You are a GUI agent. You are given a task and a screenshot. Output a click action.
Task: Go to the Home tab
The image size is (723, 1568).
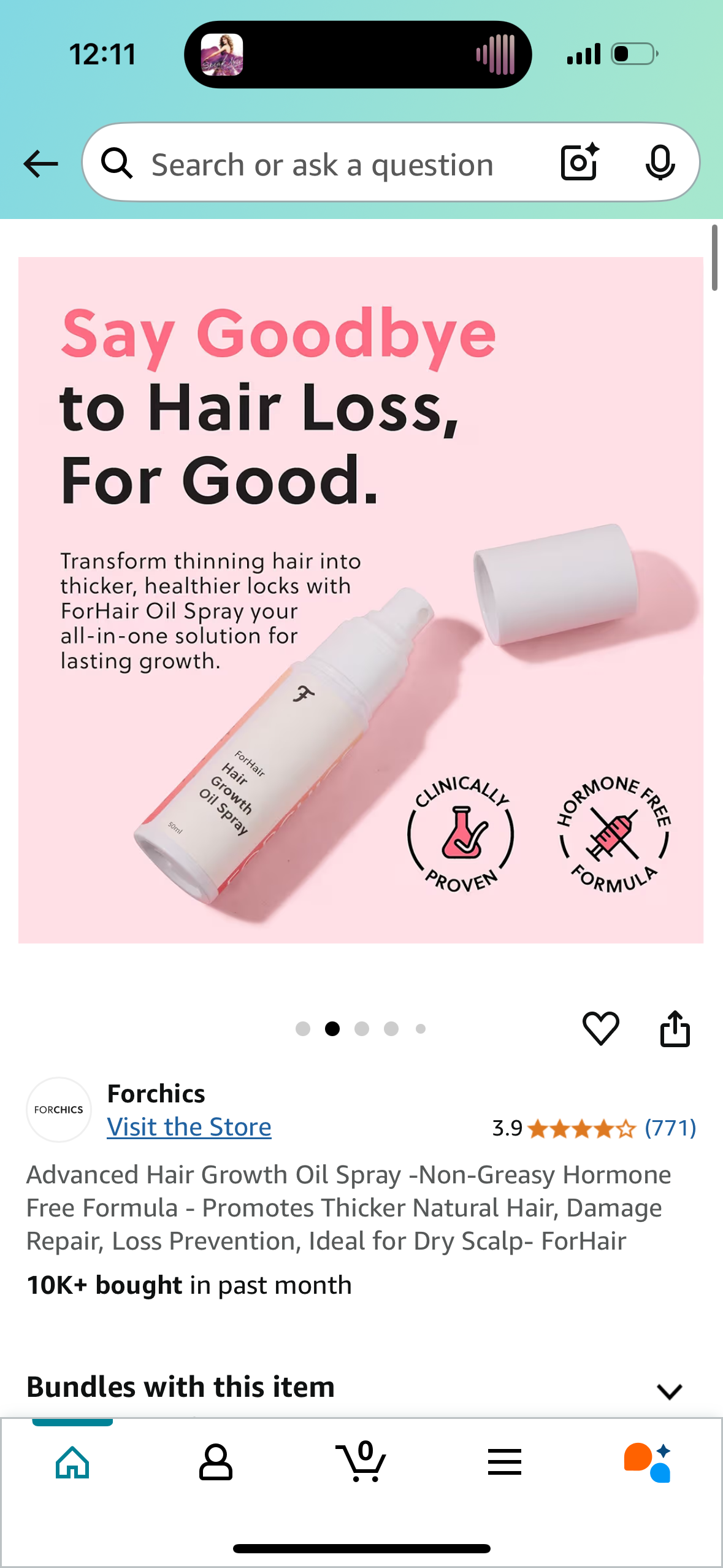click(x=72, y=1462)
